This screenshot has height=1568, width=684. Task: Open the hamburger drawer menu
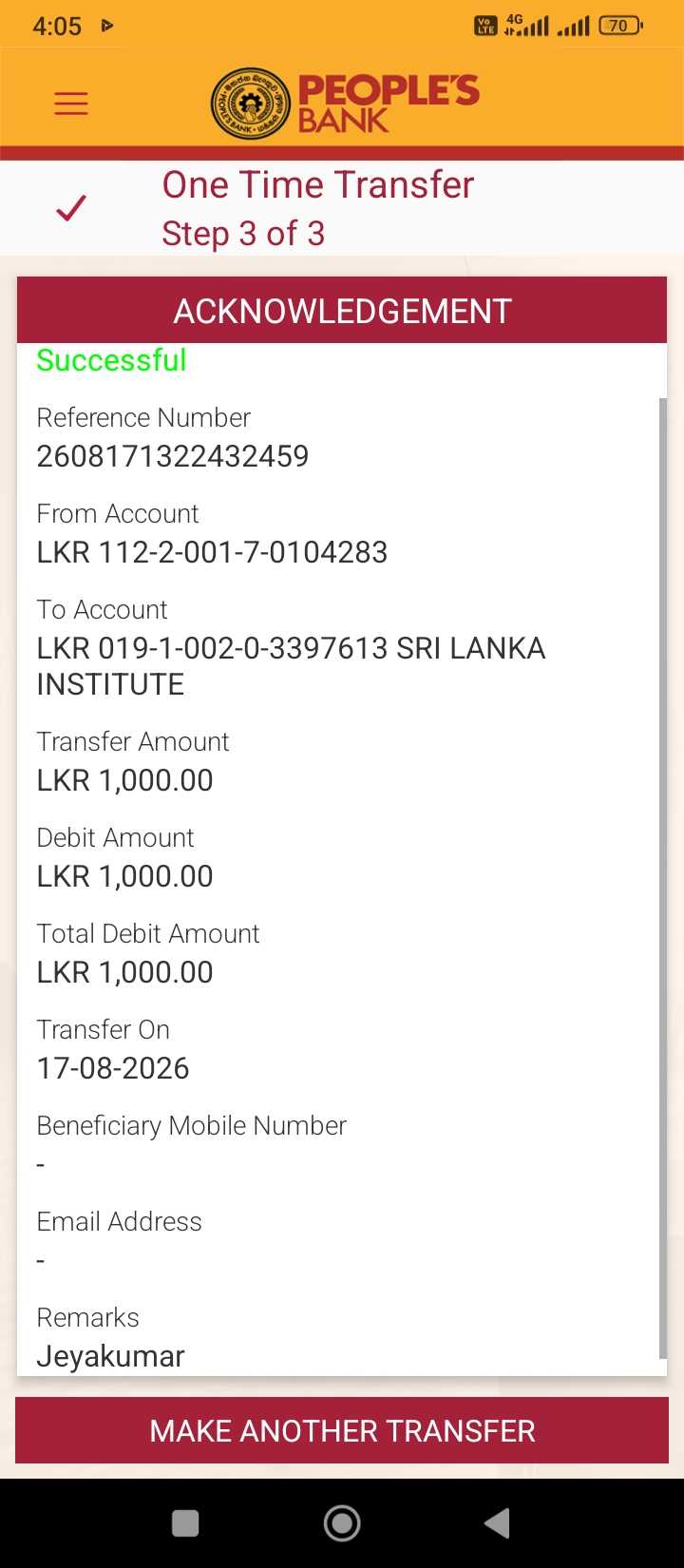click(71, 103)
